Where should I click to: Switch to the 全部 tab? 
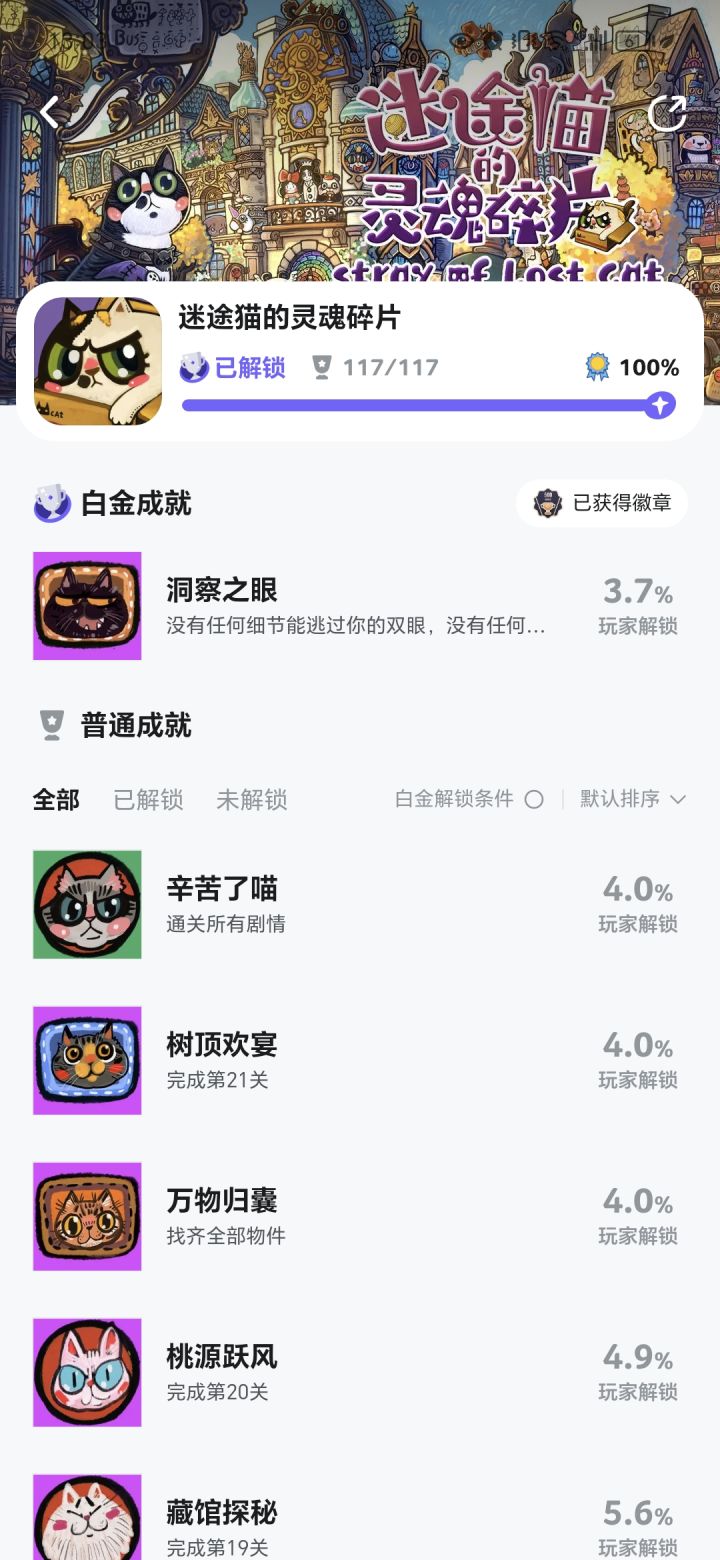(x=56, y=800)
